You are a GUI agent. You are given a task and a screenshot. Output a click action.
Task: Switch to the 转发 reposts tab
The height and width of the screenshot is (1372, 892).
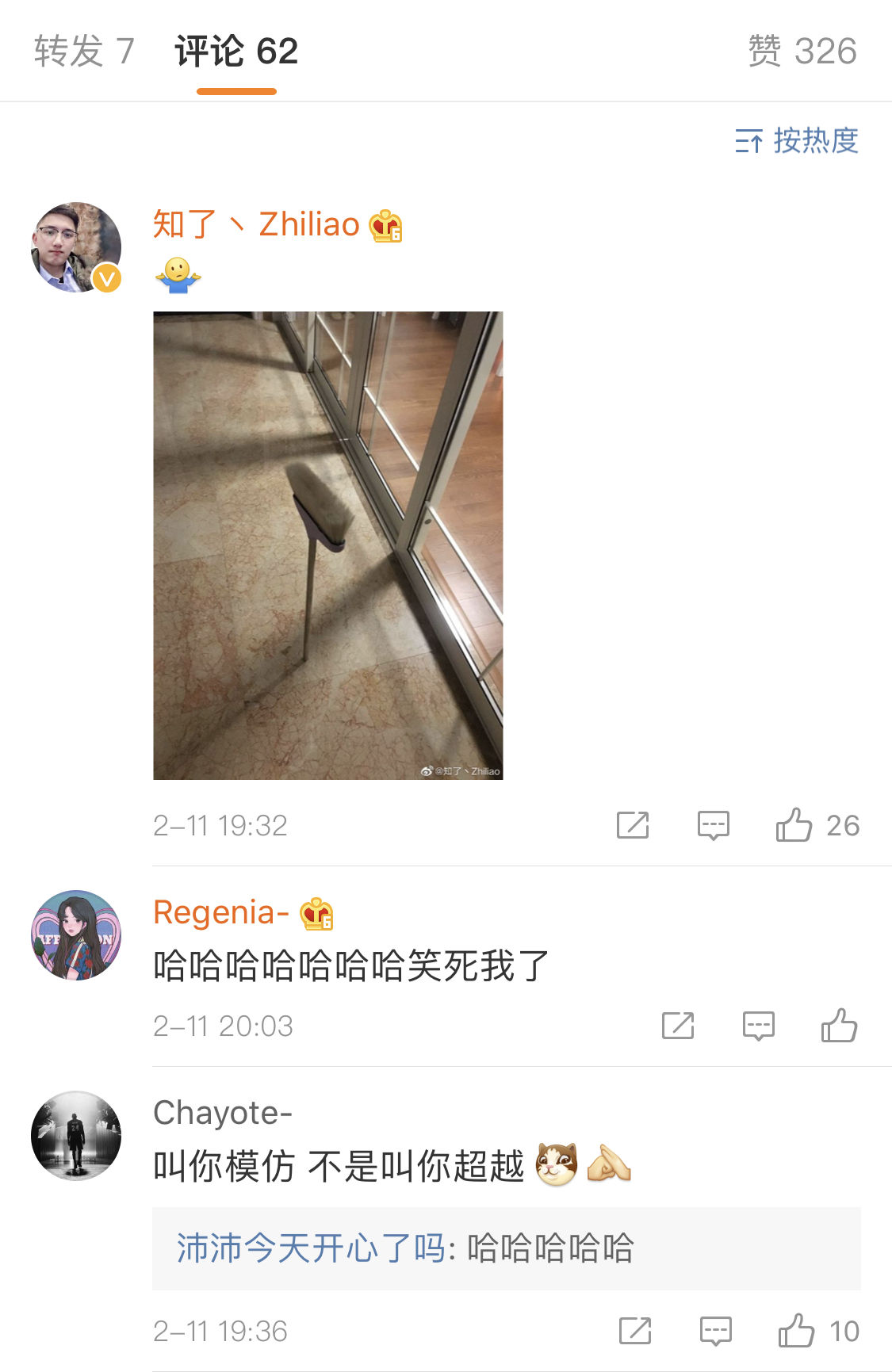coord(84,52)
